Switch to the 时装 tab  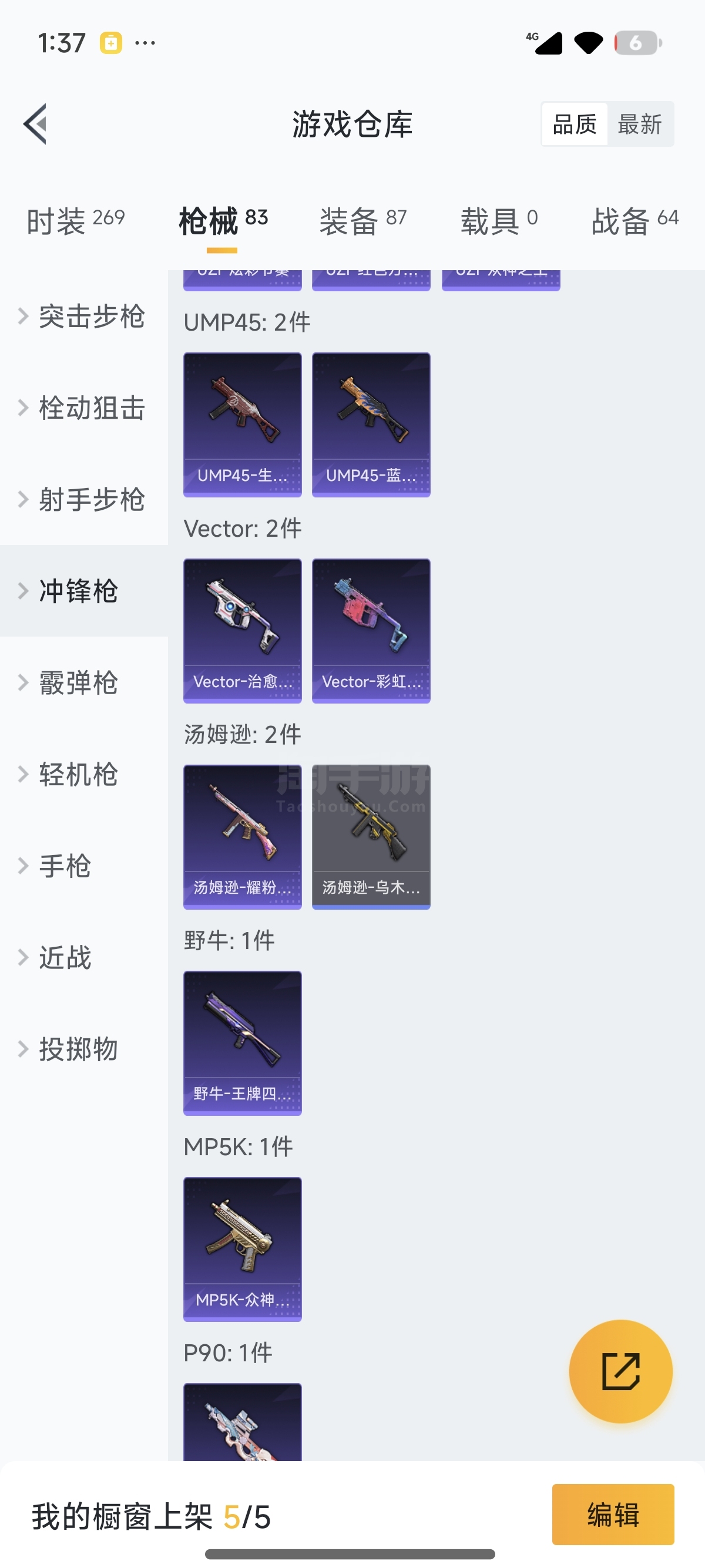click(x=75, y=220)
